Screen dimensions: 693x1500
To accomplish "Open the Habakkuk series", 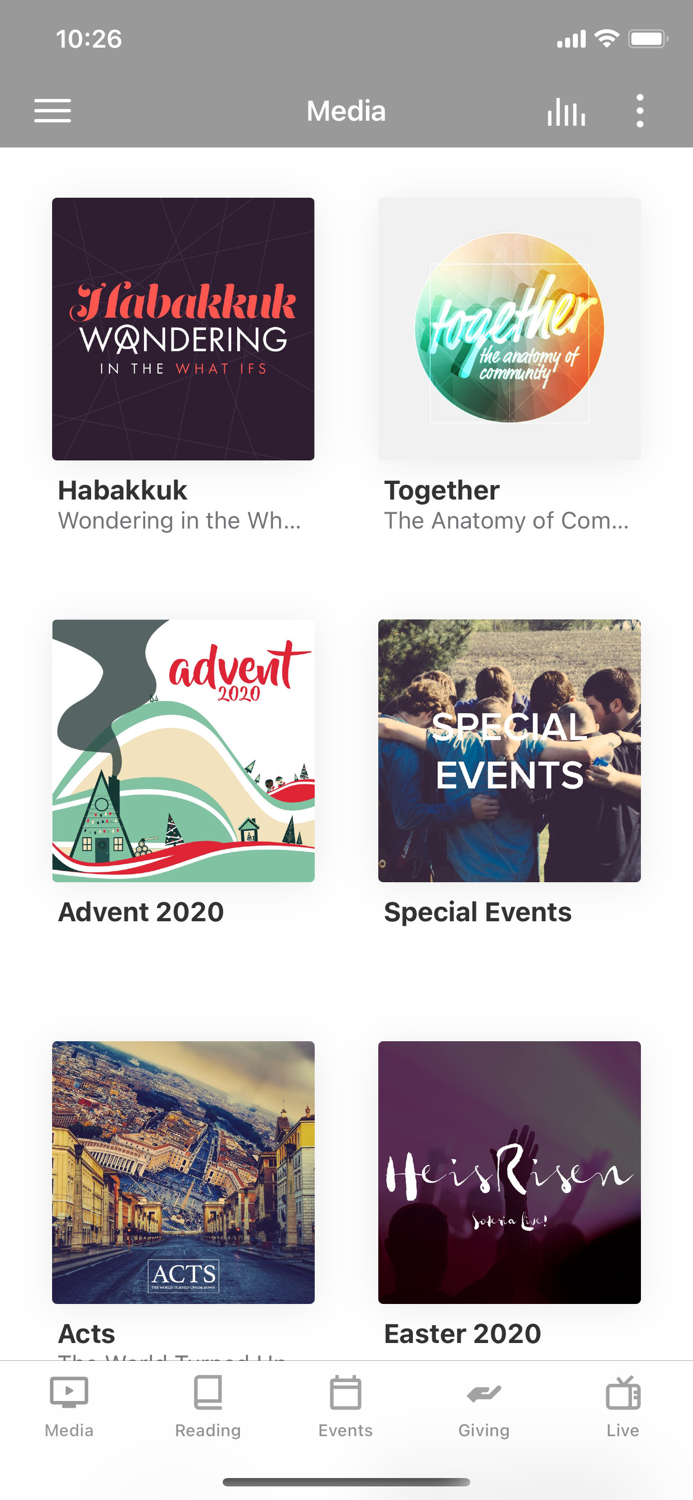I will 183,329.
